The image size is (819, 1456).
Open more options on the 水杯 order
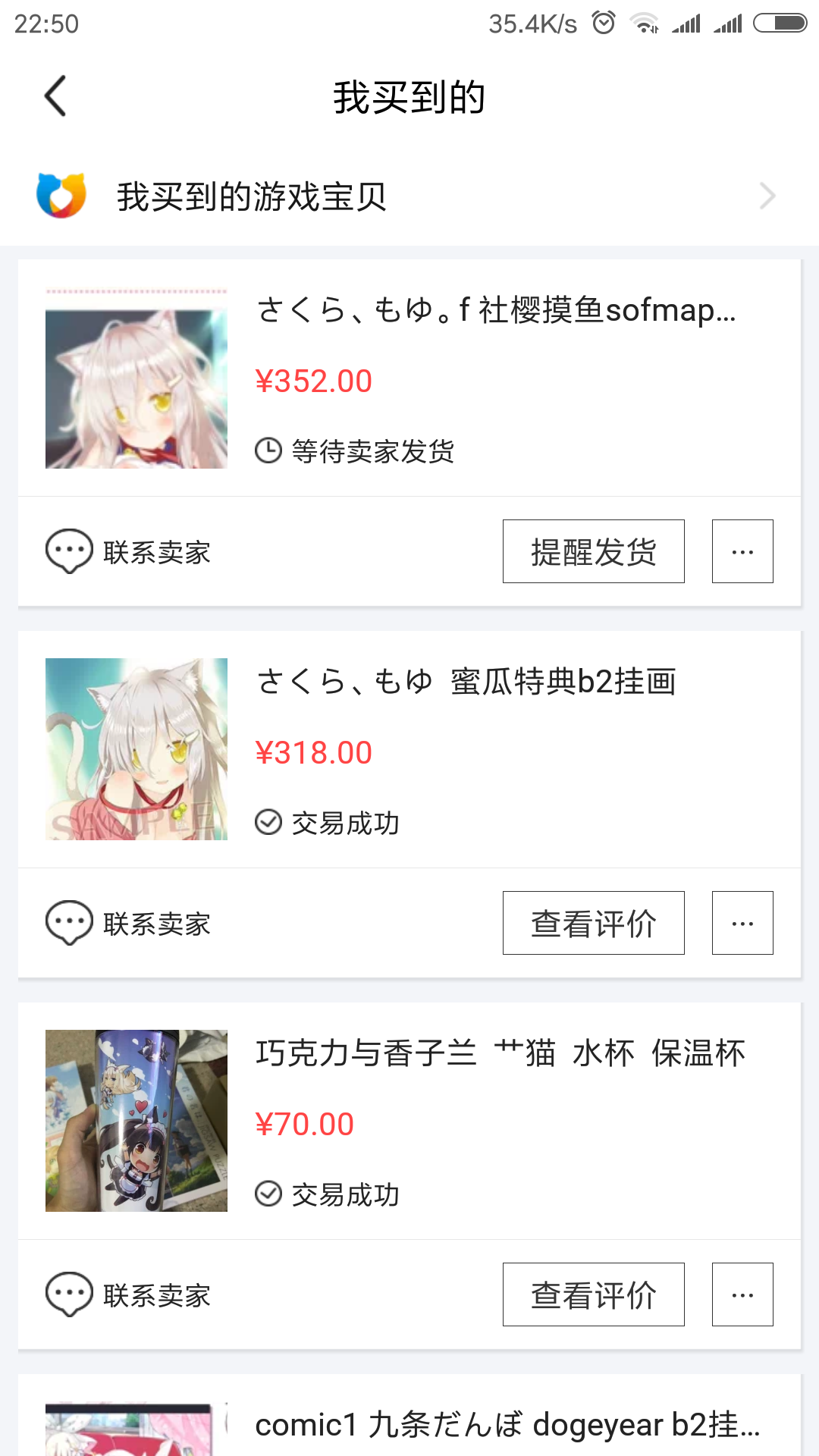pos(742,1294)
